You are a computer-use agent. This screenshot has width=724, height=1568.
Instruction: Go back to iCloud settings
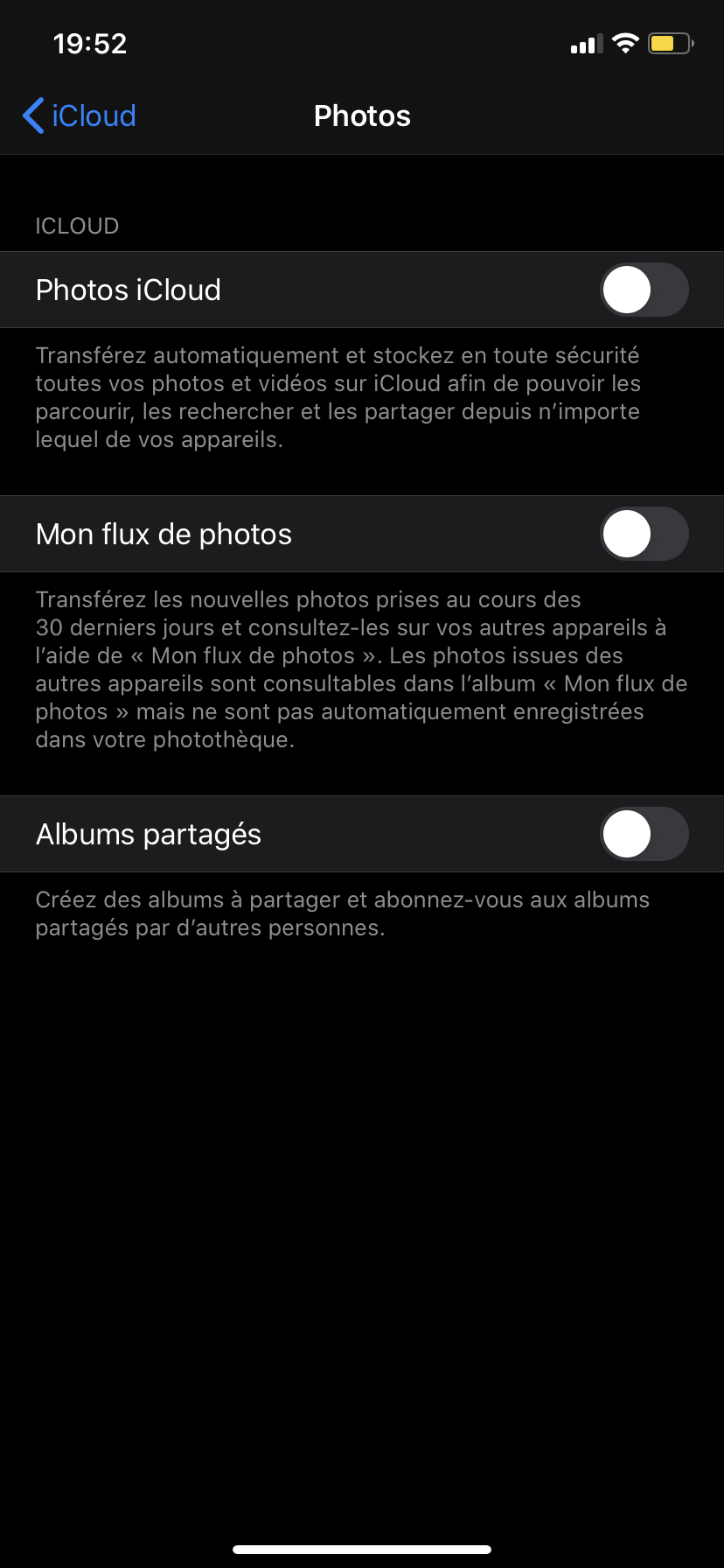click(80, 115)
